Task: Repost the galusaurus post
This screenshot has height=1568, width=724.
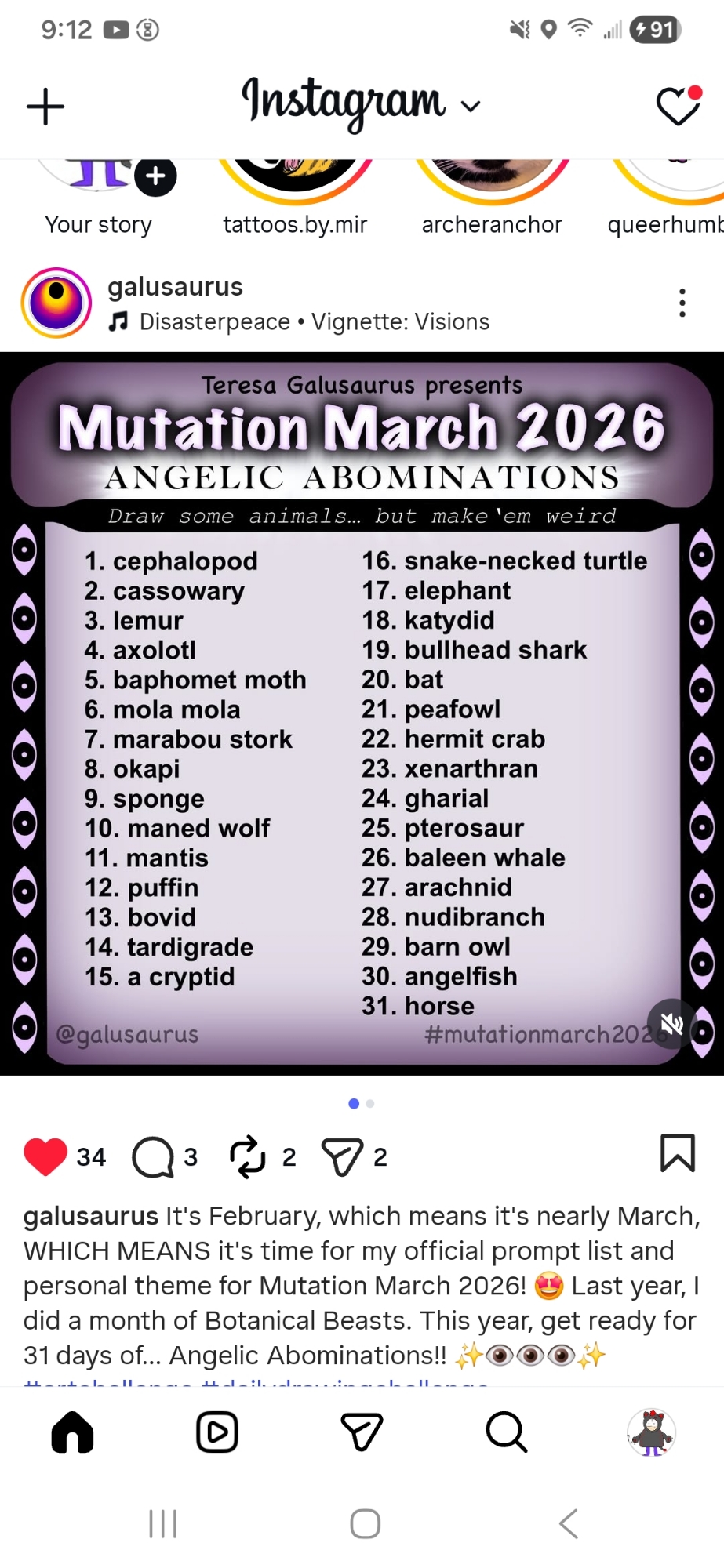Action: pos(248,1156)
